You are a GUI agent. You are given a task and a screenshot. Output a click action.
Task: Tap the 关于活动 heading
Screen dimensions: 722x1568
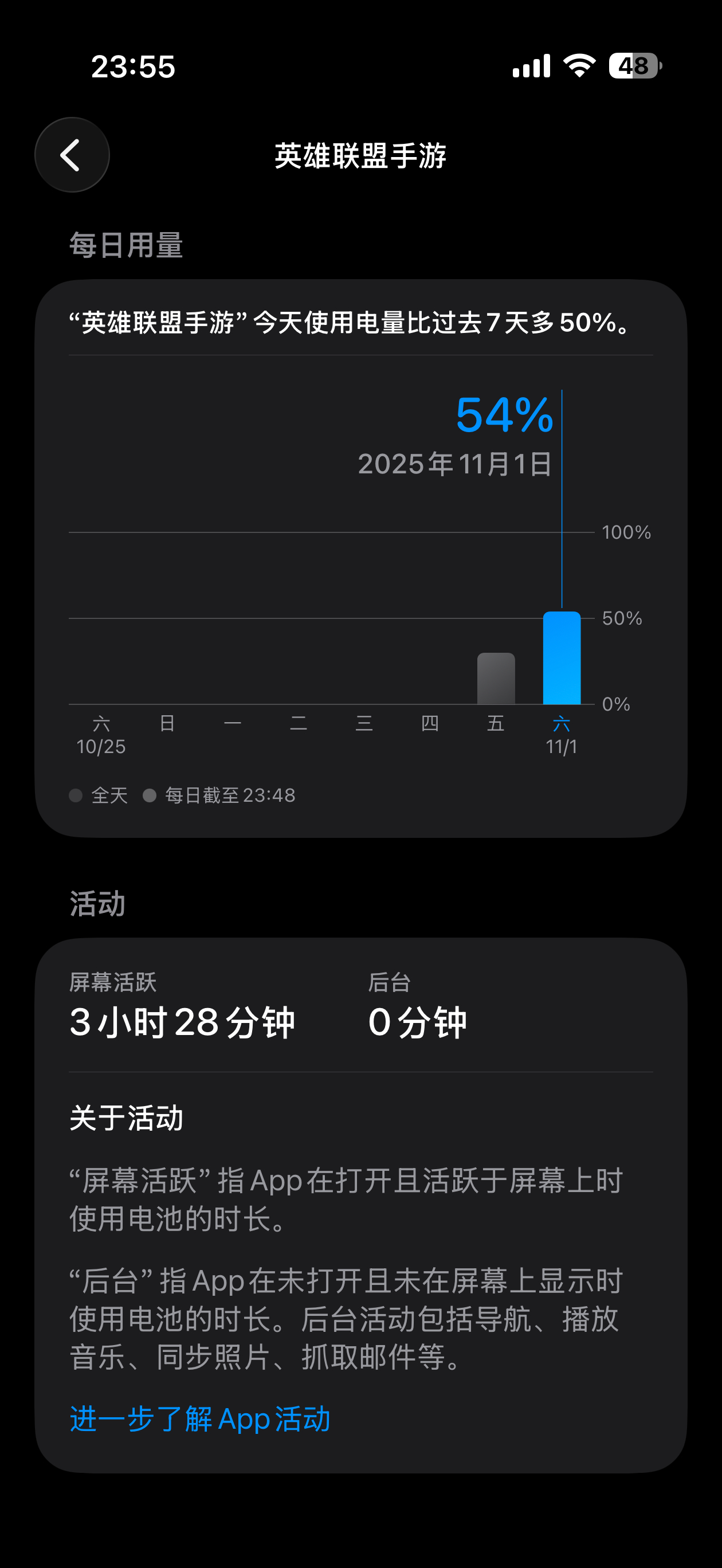pos(126,1116)
